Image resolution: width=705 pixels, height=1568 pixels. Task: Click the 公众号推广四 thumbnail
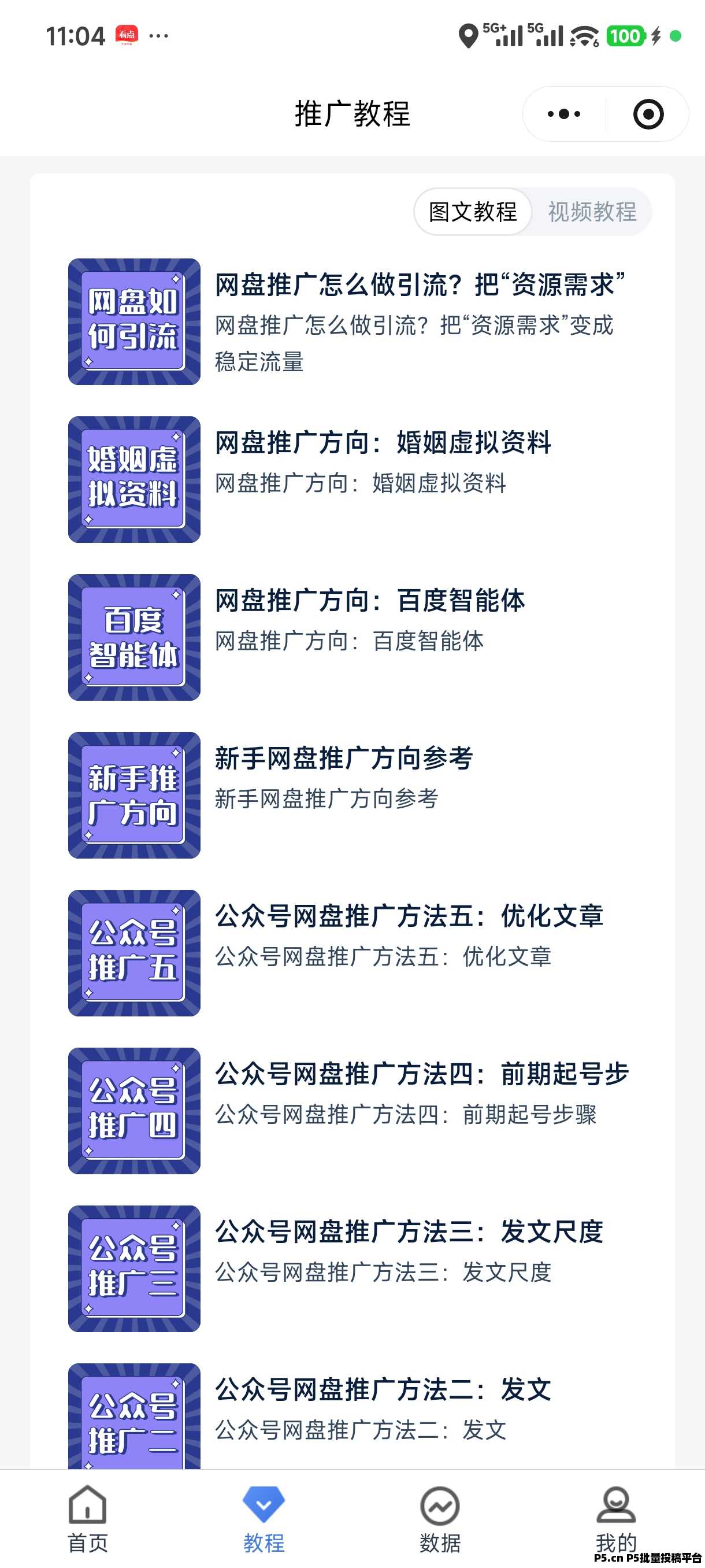[x=135, y=1111]
